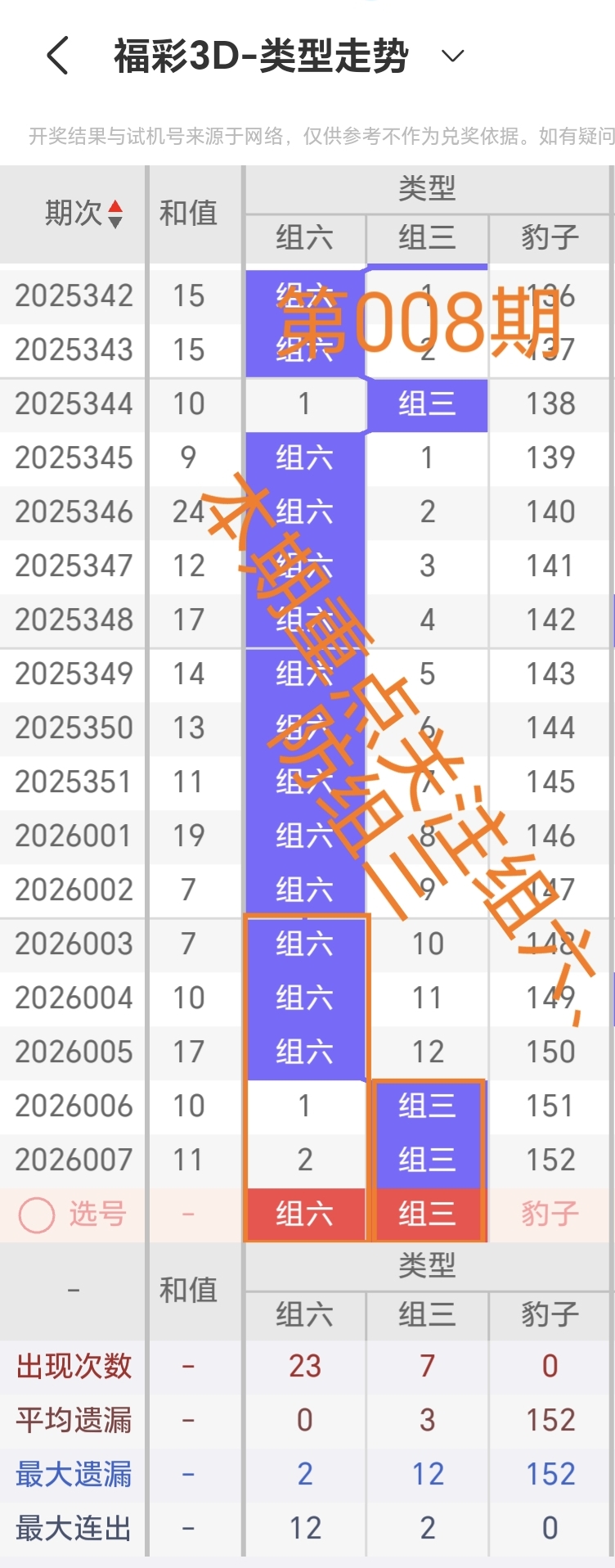
Task: Click the purple 组六 cell for period 2026005
Action: 305,1052
